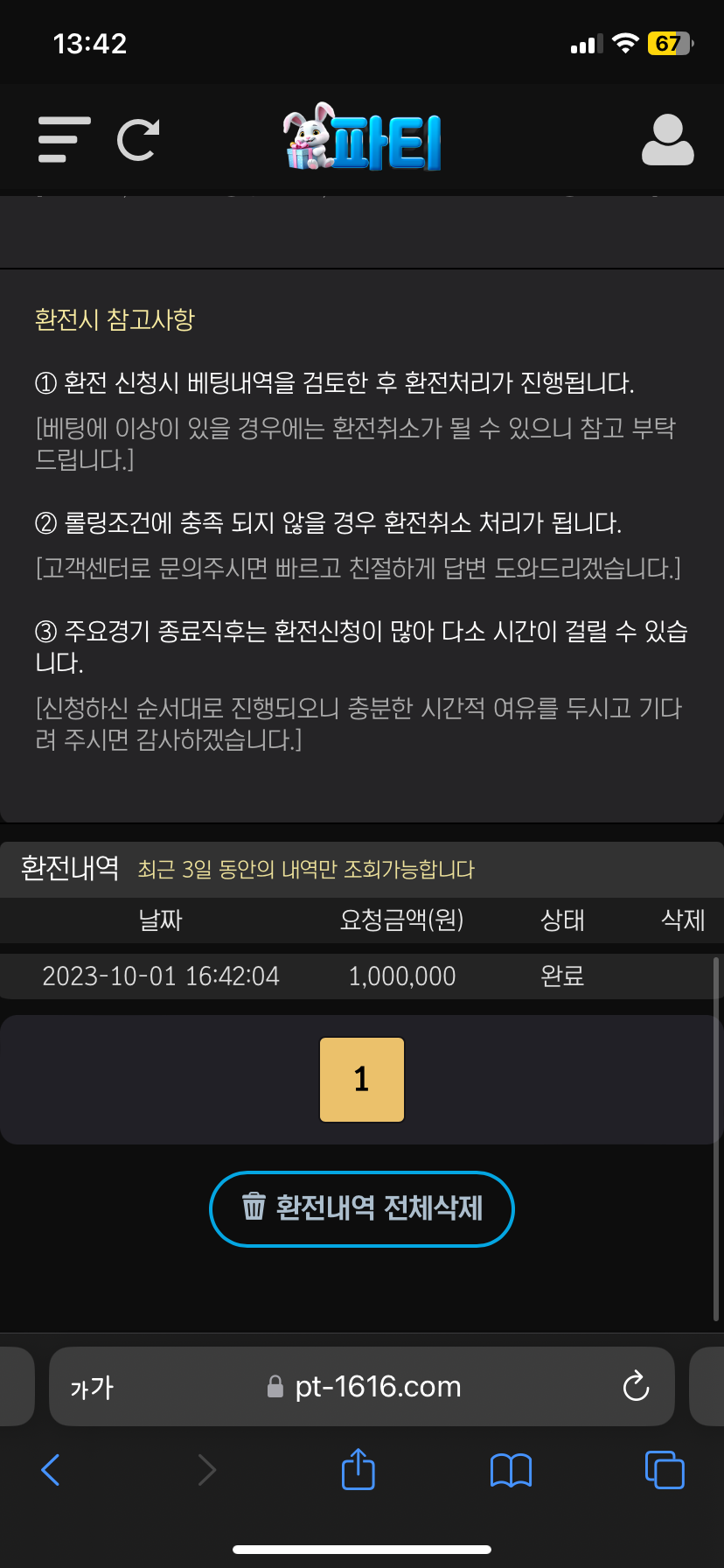Tap the refresh icon in the header
This screenshot has width=724, height=1568.
tap(138, 140)
